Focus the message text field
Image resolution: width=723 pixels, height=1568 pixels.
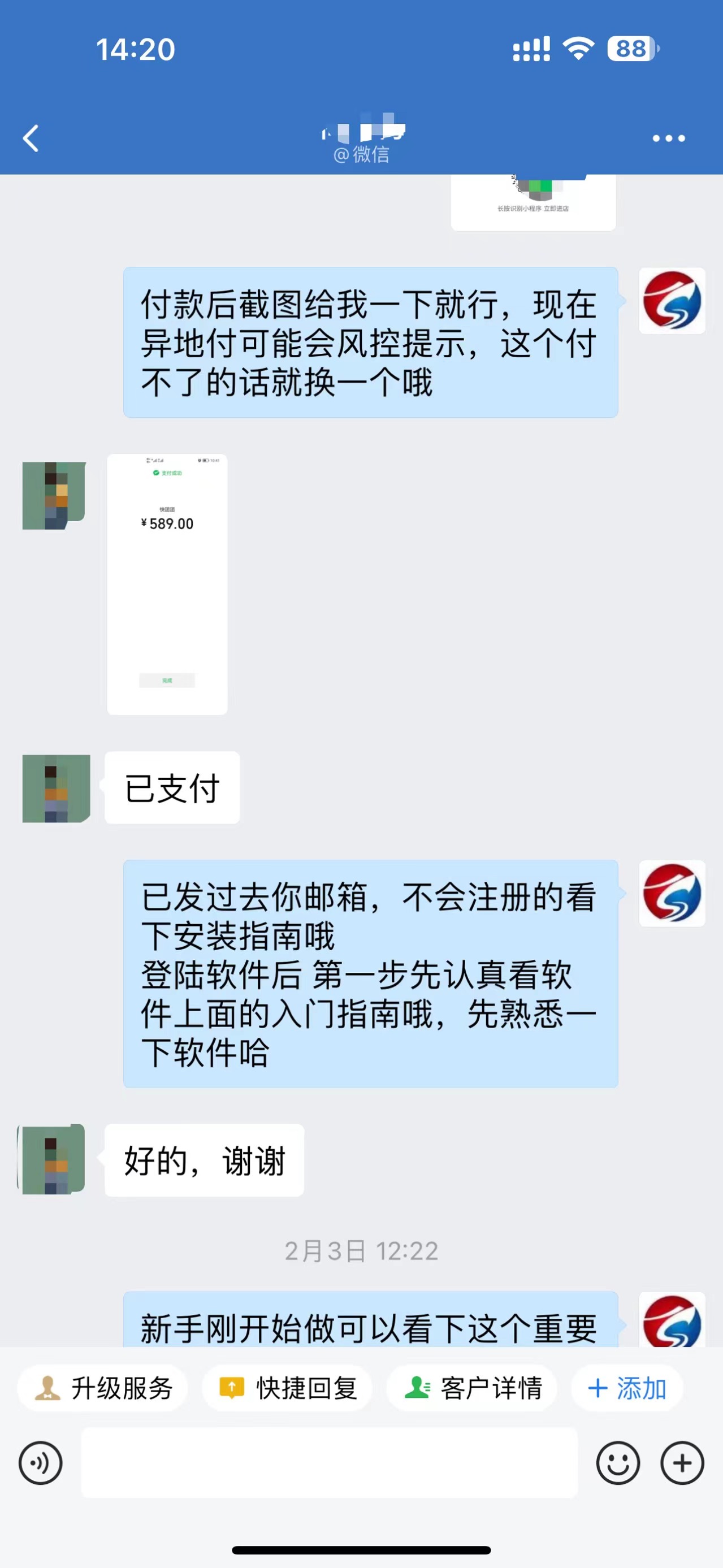click(x=329, y=1463)
